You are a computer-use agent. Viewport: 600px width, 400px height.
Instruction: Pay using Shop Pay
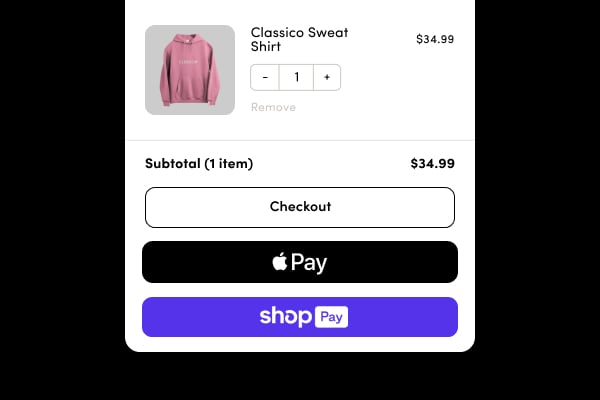tap(300, 317)
